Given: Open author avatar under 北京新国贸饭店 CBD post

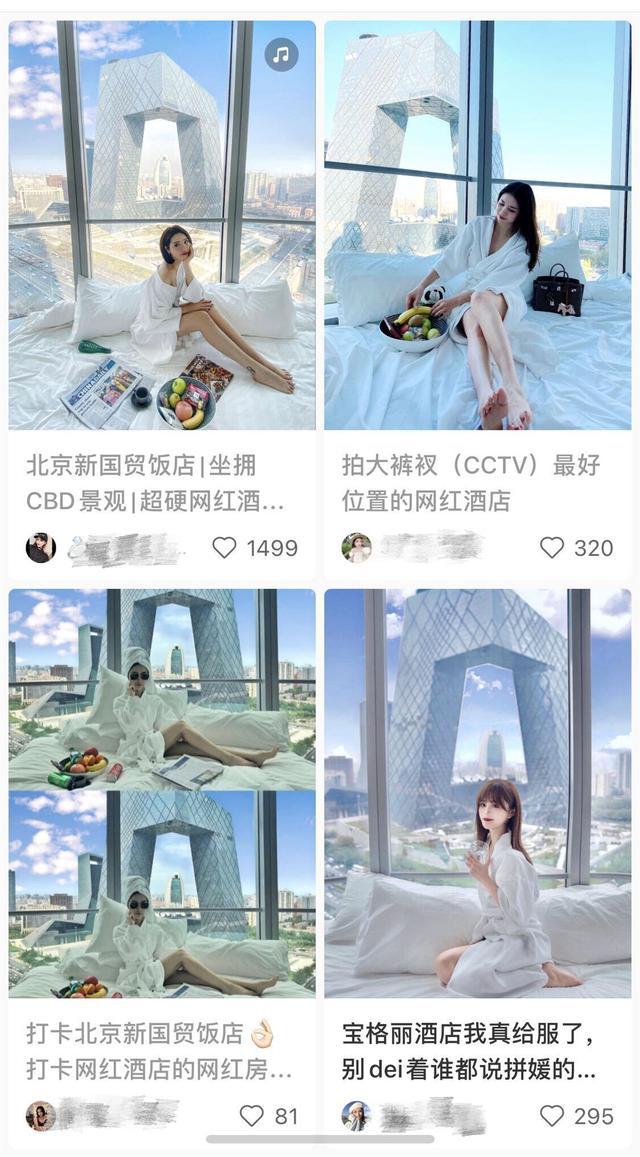Looking at the screenshot, I should (40, 547).
